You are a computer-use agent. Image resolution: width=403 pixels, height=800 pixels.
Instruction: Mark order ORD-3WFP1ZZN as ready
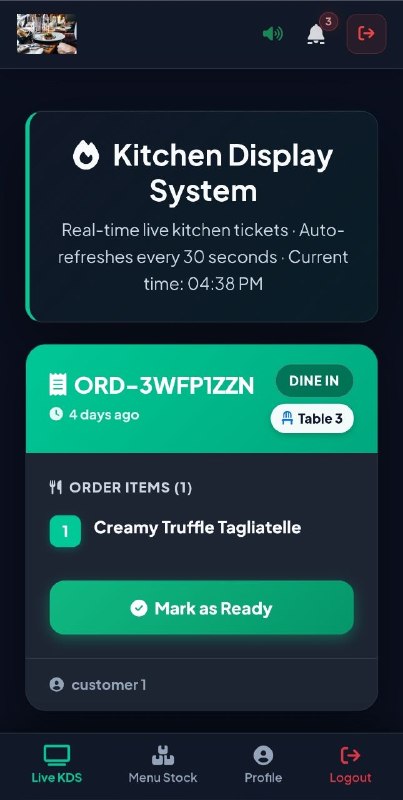(x=202, y=608)
